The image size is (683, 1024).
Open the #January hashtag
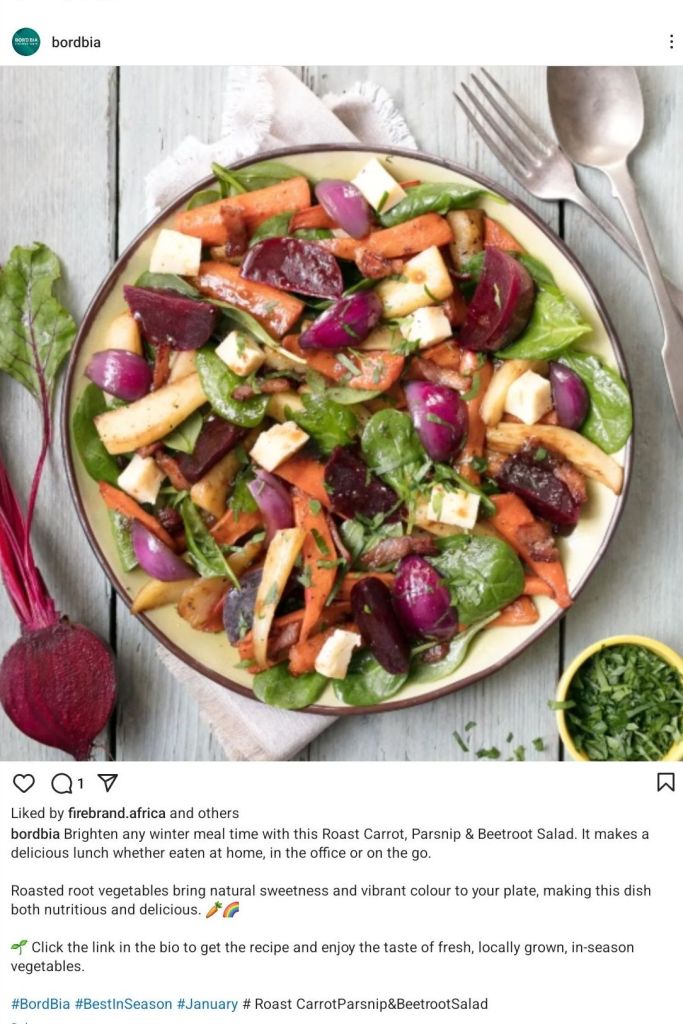207,1003
